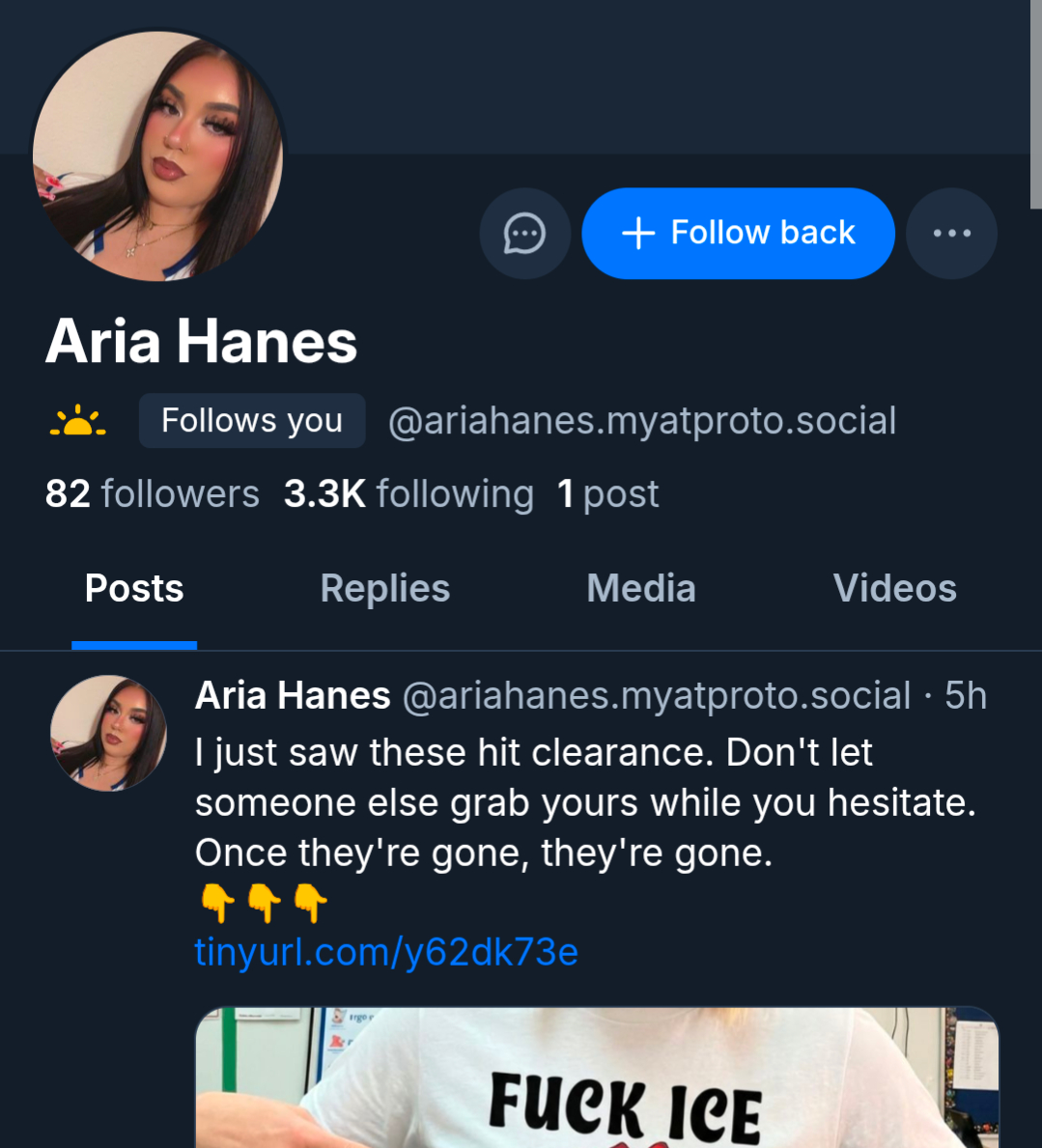Image resolution: width=1042 pixels, height=1148 pixels.
Task: Select the Posts tab
Action: pyautogui.click(x=134, y=589)
